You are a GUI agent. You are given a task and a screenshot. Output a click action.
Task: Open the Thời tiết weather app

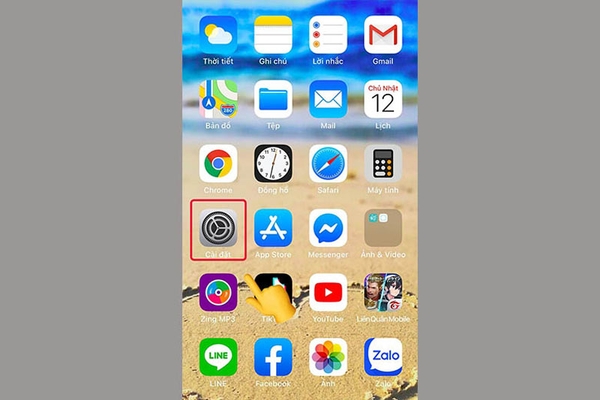(x=218, y=36)
